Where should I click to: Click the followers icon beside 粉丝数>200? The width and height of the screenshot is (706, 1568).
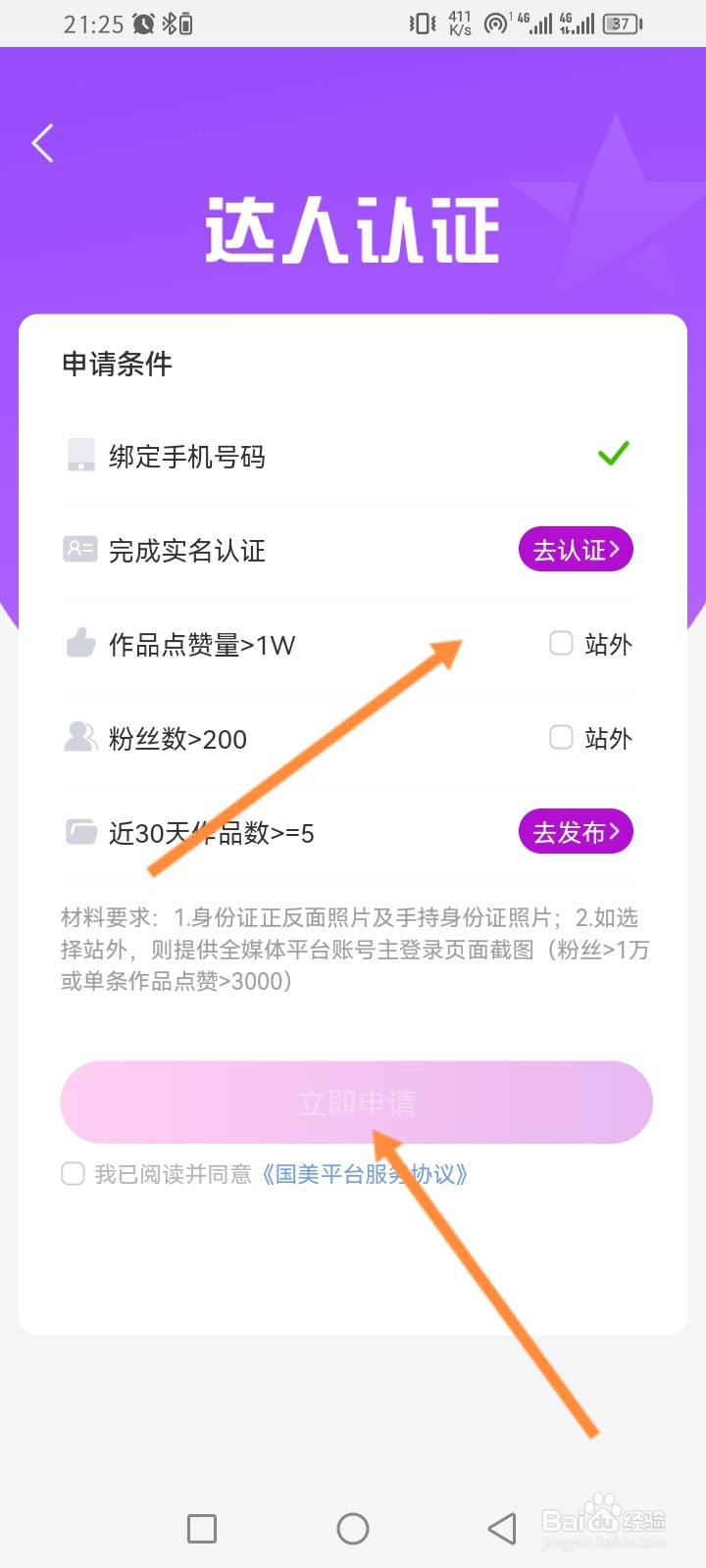[x=80, y=738]
